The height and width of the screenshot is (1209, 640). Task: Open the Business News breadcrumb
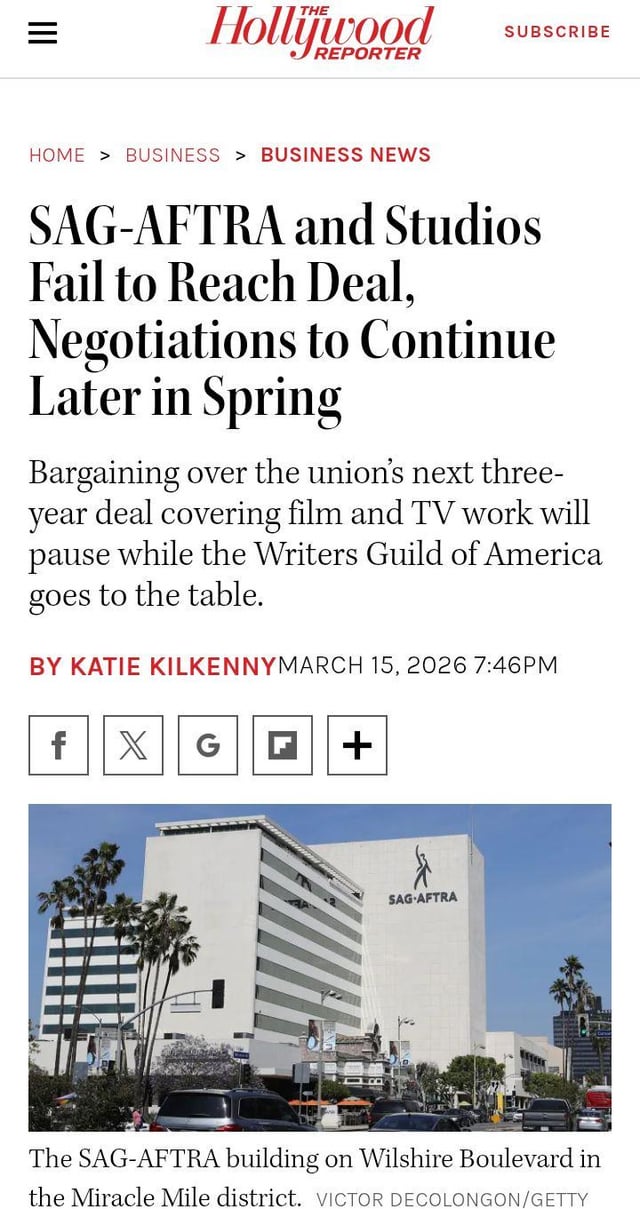[345, 155]
